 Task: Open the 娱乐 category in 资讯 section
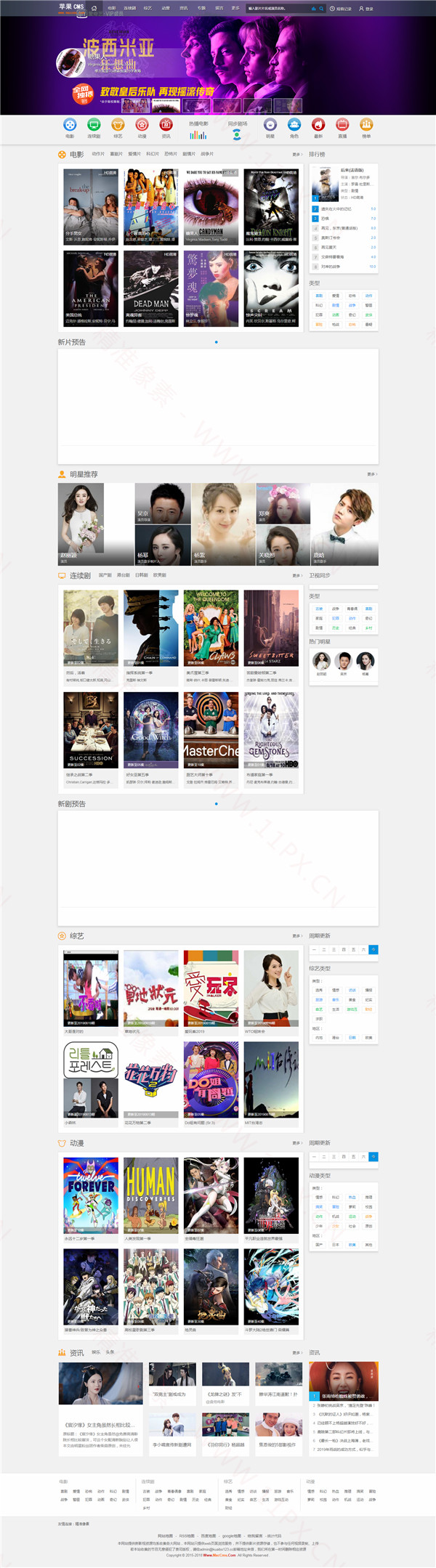[x=96, y=1352]
